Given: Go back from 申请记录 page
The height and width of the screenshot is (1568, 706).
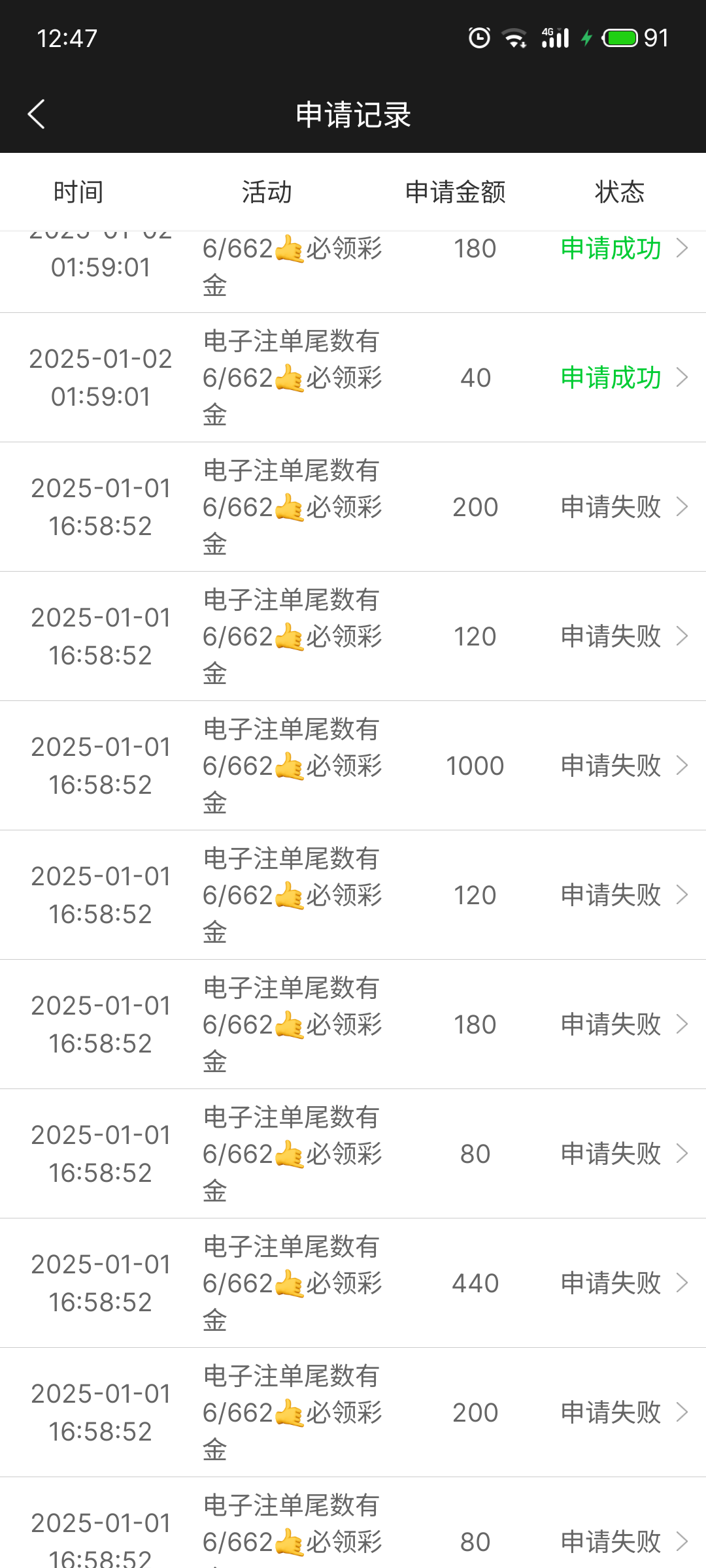Looking at the screenshot, I should (x=37, y=114).
